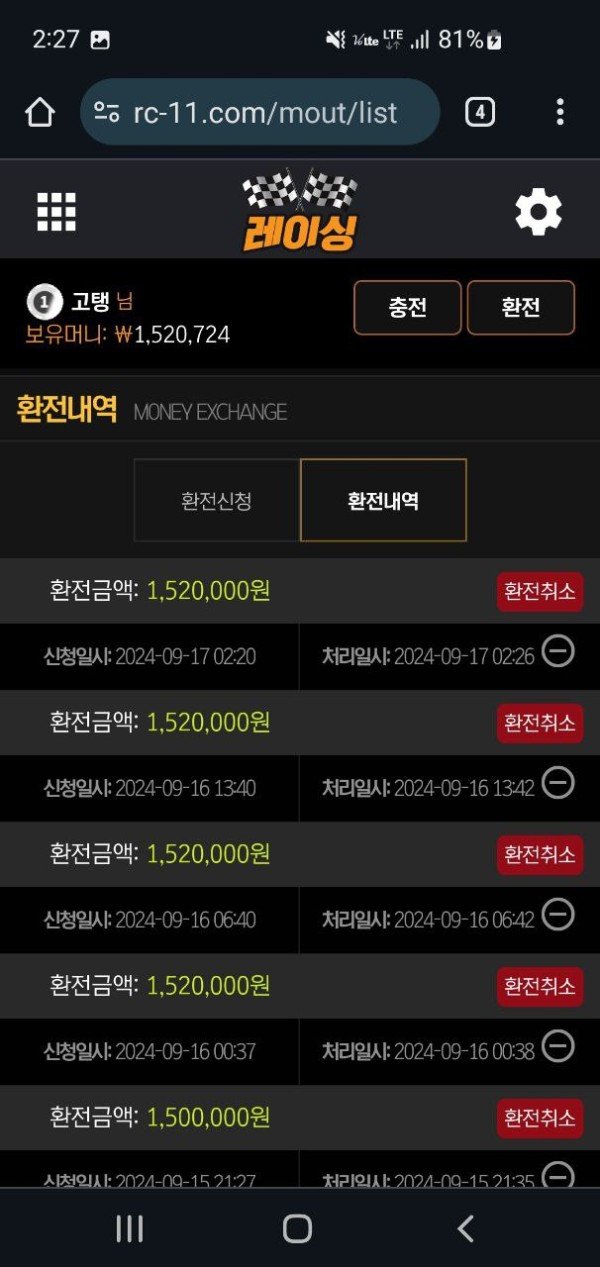This screenshot has height=1267, width=600.
Task: Tap the minus icon for 2024-09-16 13:42
Action: pos(558,783)
